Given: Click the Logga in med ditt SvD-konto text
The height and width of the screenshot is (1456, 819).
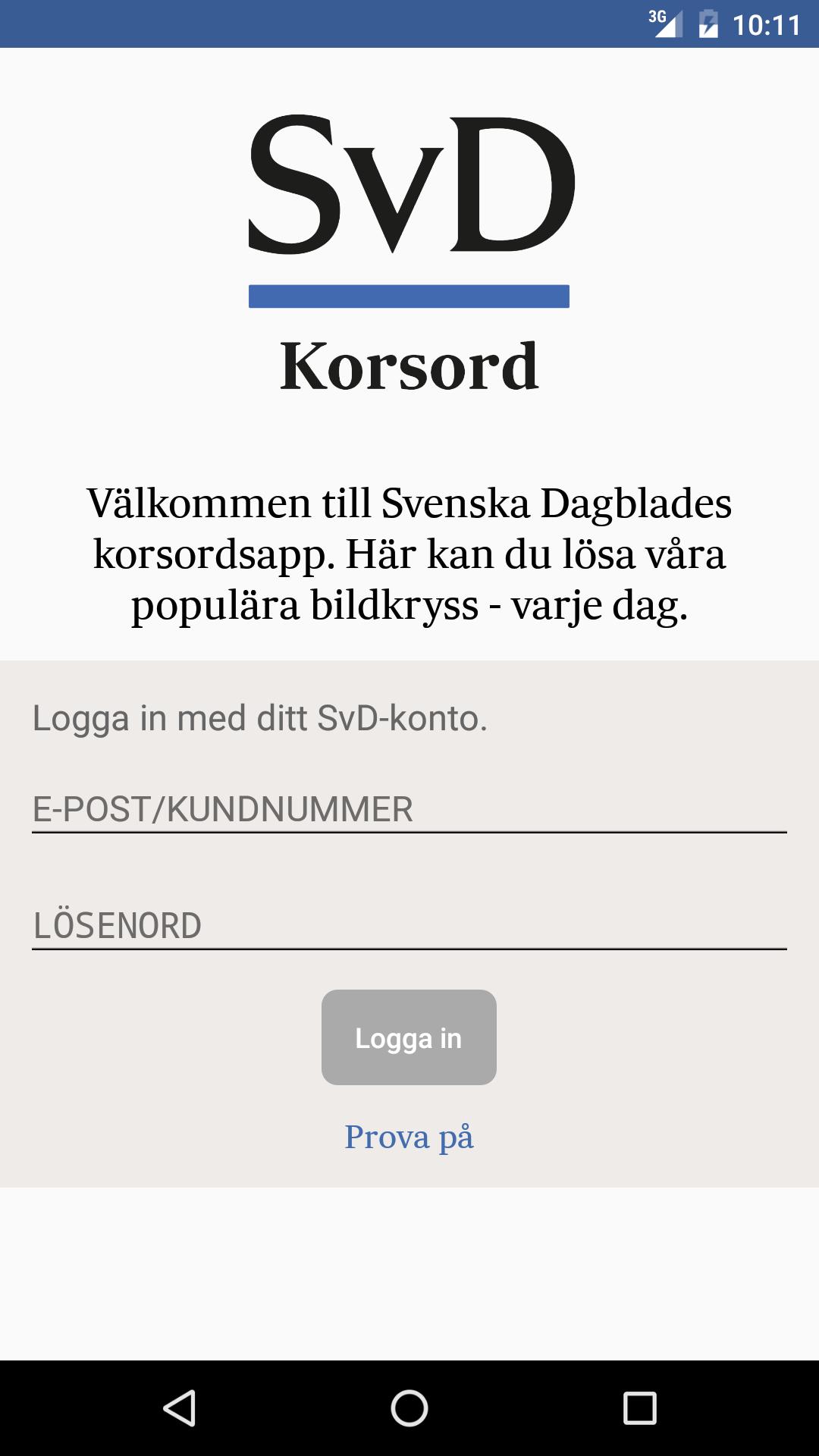Looking at the screenshot, I should coord(260,717).
